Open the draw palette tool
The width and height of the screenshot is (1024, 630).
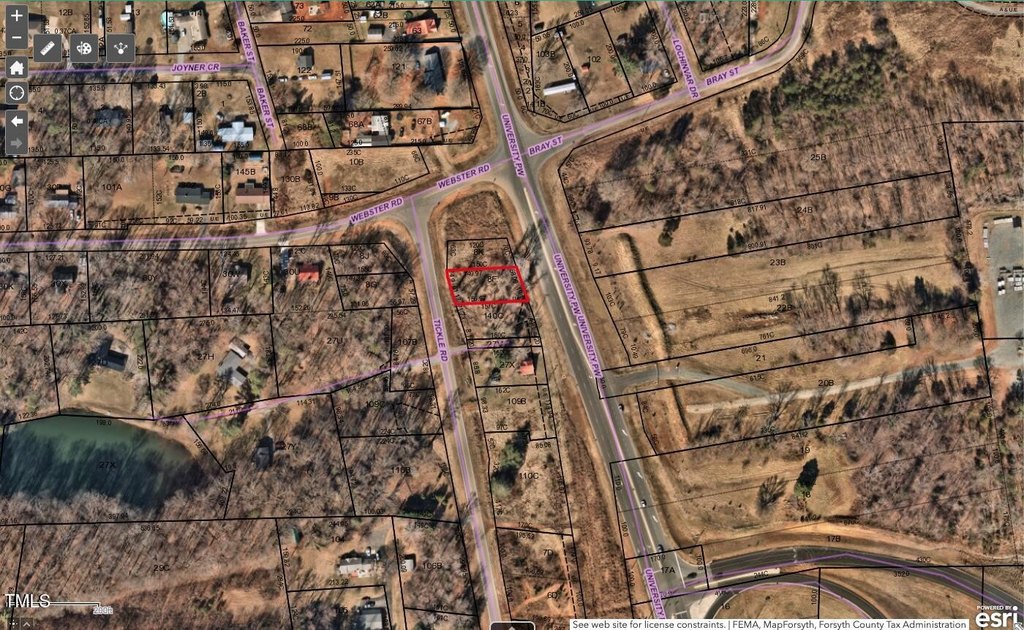84,48
